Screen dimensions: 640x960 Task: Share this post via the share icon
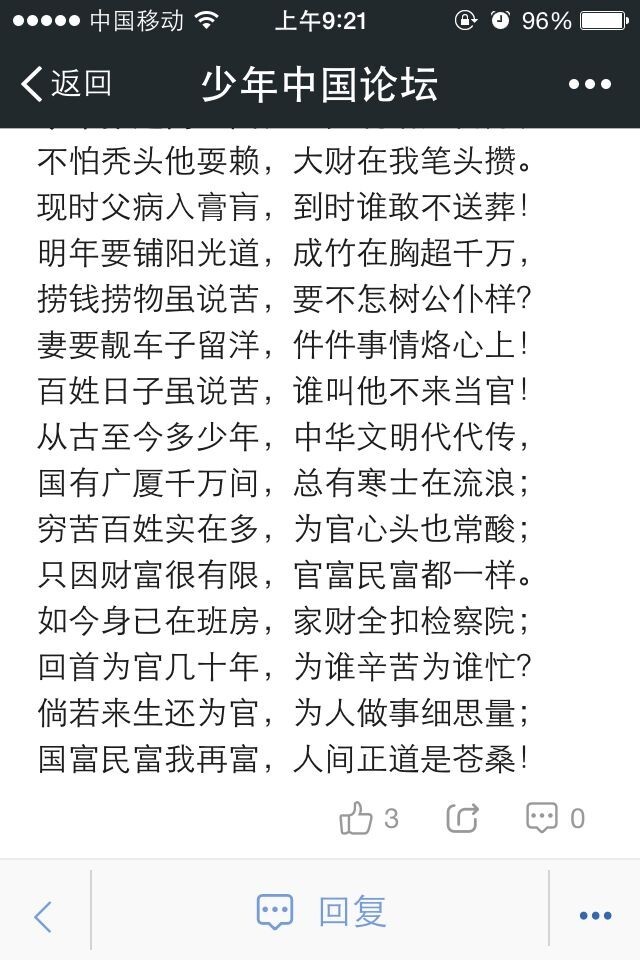point(462,819)
